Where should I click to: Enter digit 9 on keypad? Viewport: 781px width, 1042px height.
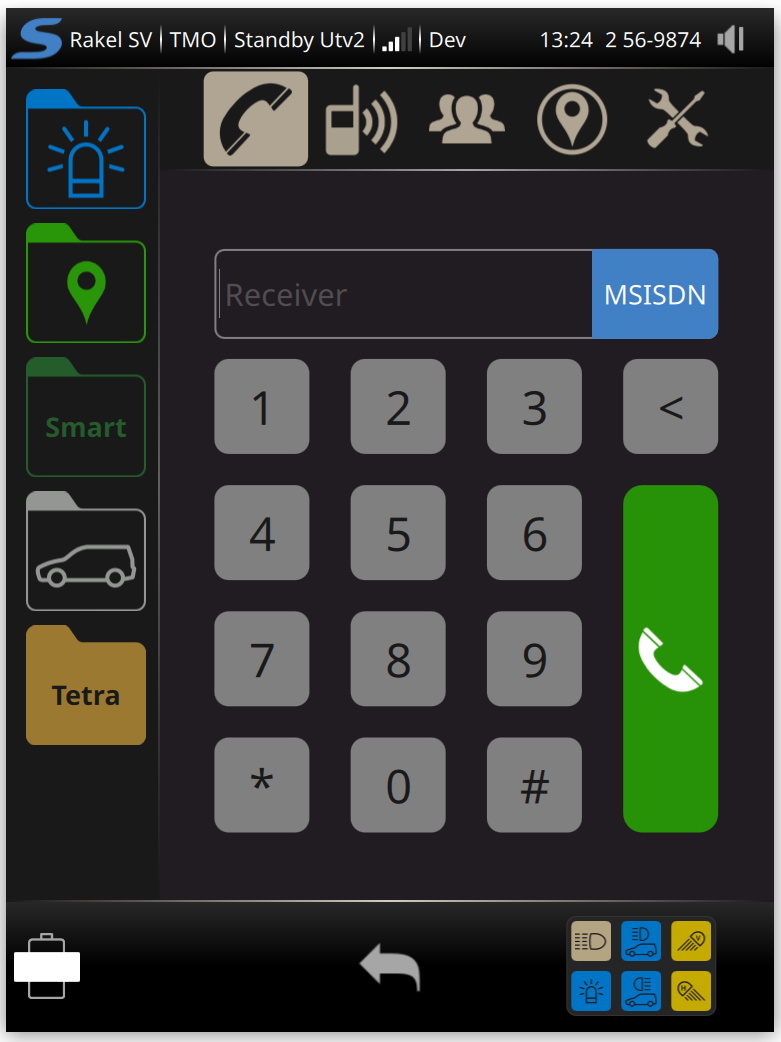click(534, 659)
